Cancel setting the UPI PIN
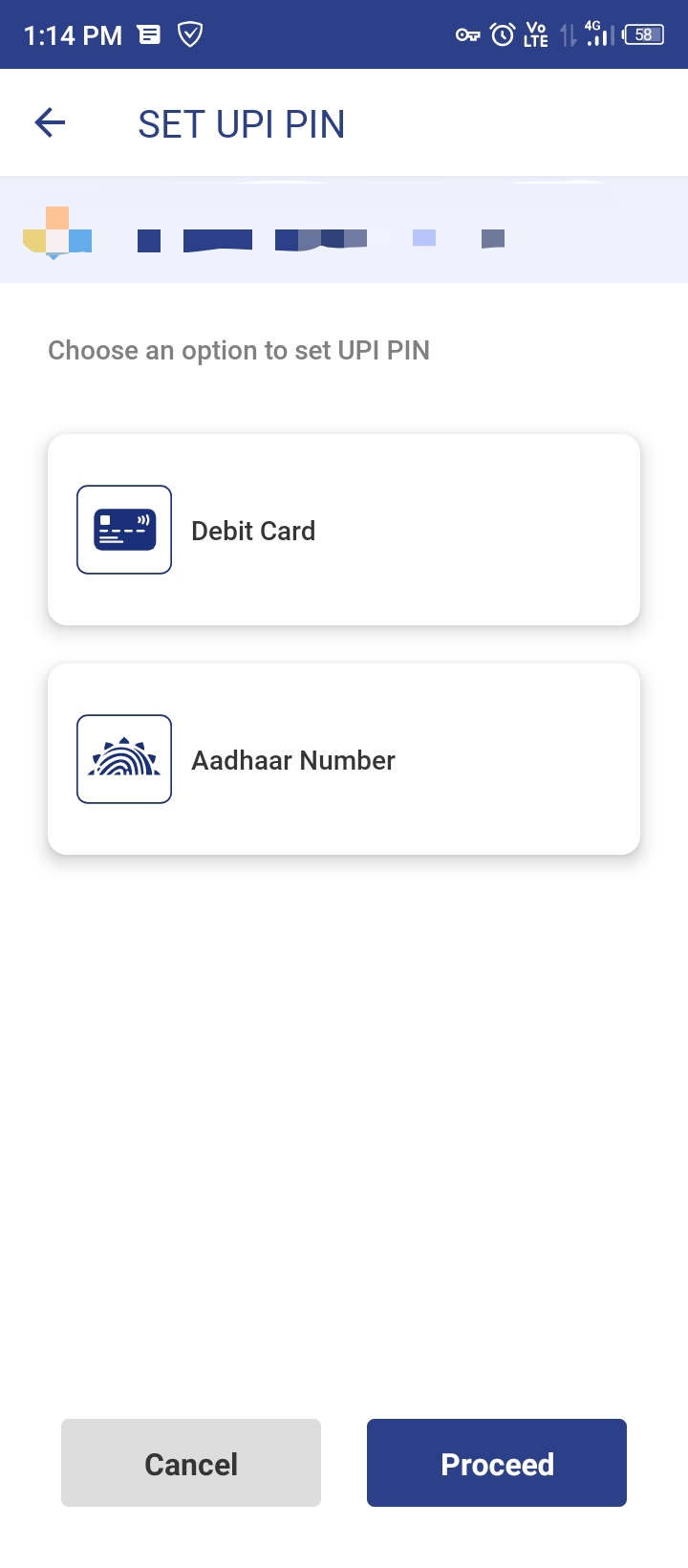The image size is (688, 1568). (191, 1463)
